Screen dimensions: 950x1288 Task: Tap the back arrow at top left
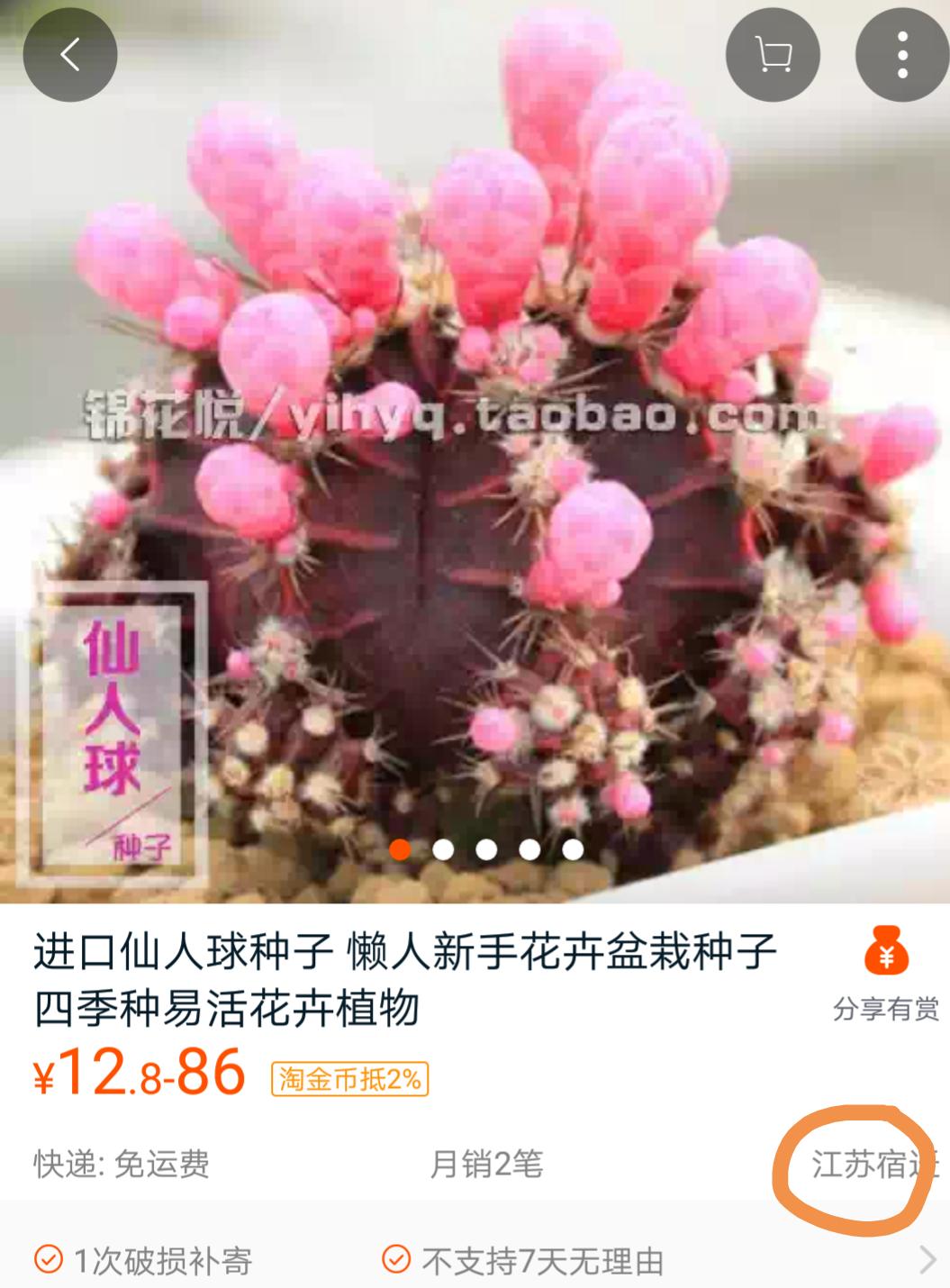pos(70,54)
